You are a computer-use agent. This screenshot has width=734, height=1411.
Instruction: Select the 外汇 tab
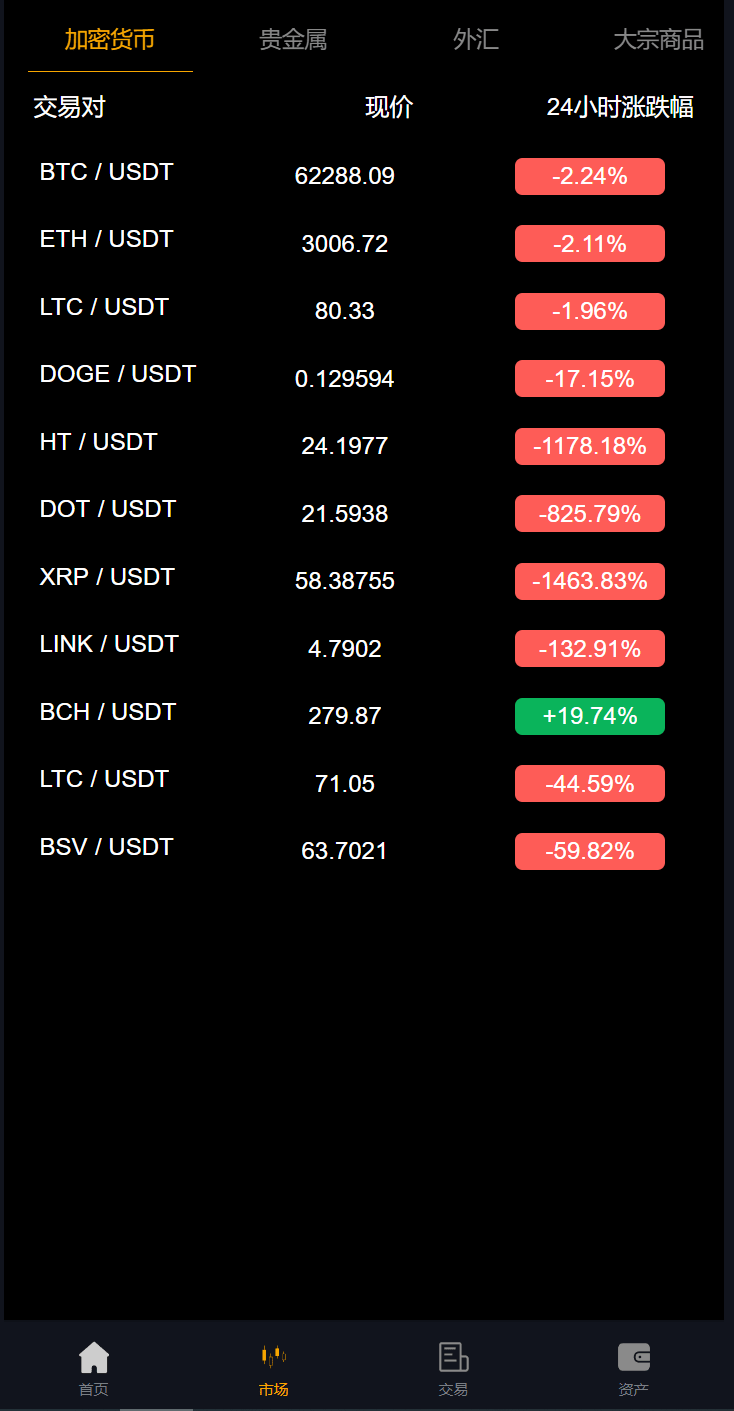pyautogui.click(x=476, y=40)
